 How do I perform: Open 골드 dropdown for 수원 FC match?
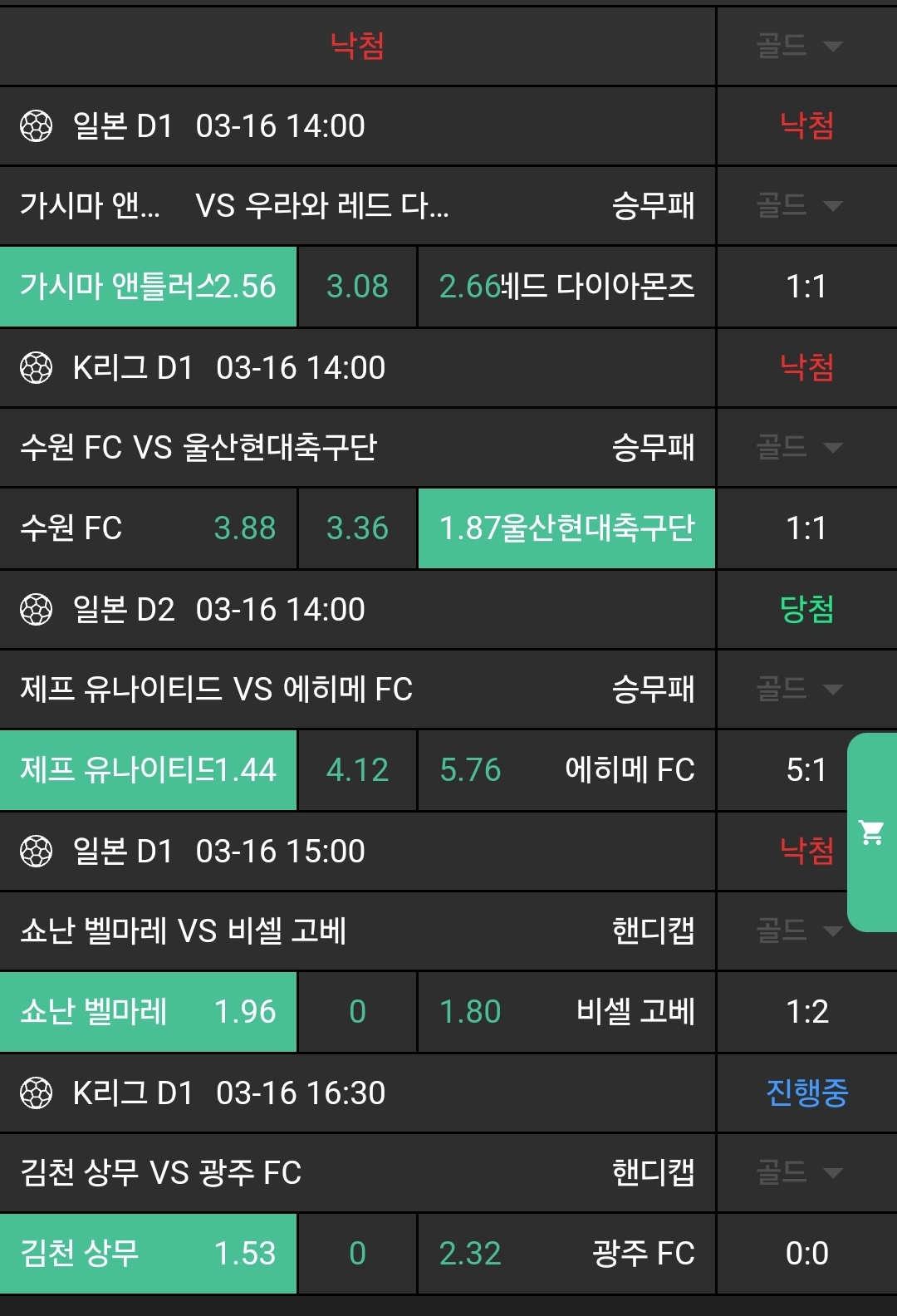pos(799,448)
